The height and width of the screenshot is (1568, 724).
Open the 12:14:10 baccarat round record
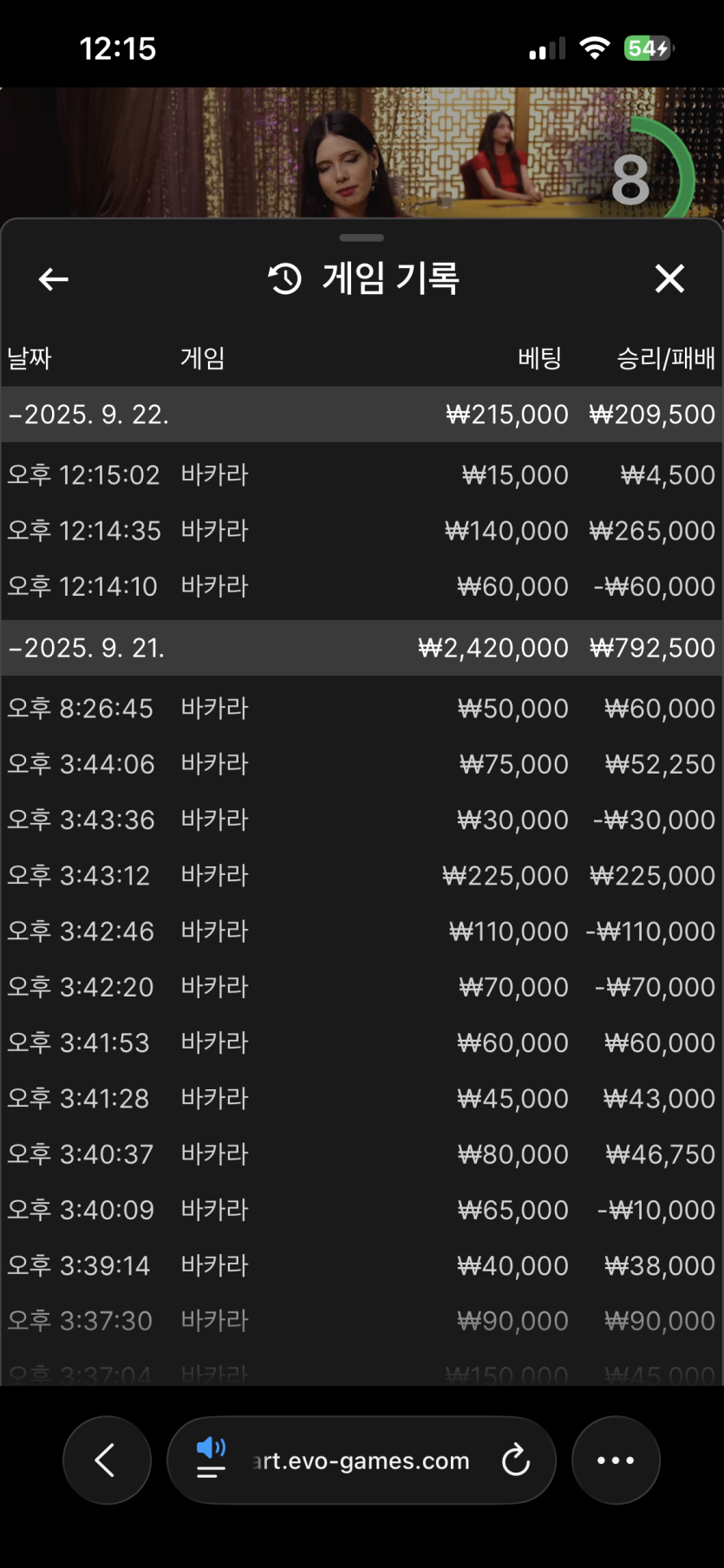pyautogui.click(x=362, y=586)
